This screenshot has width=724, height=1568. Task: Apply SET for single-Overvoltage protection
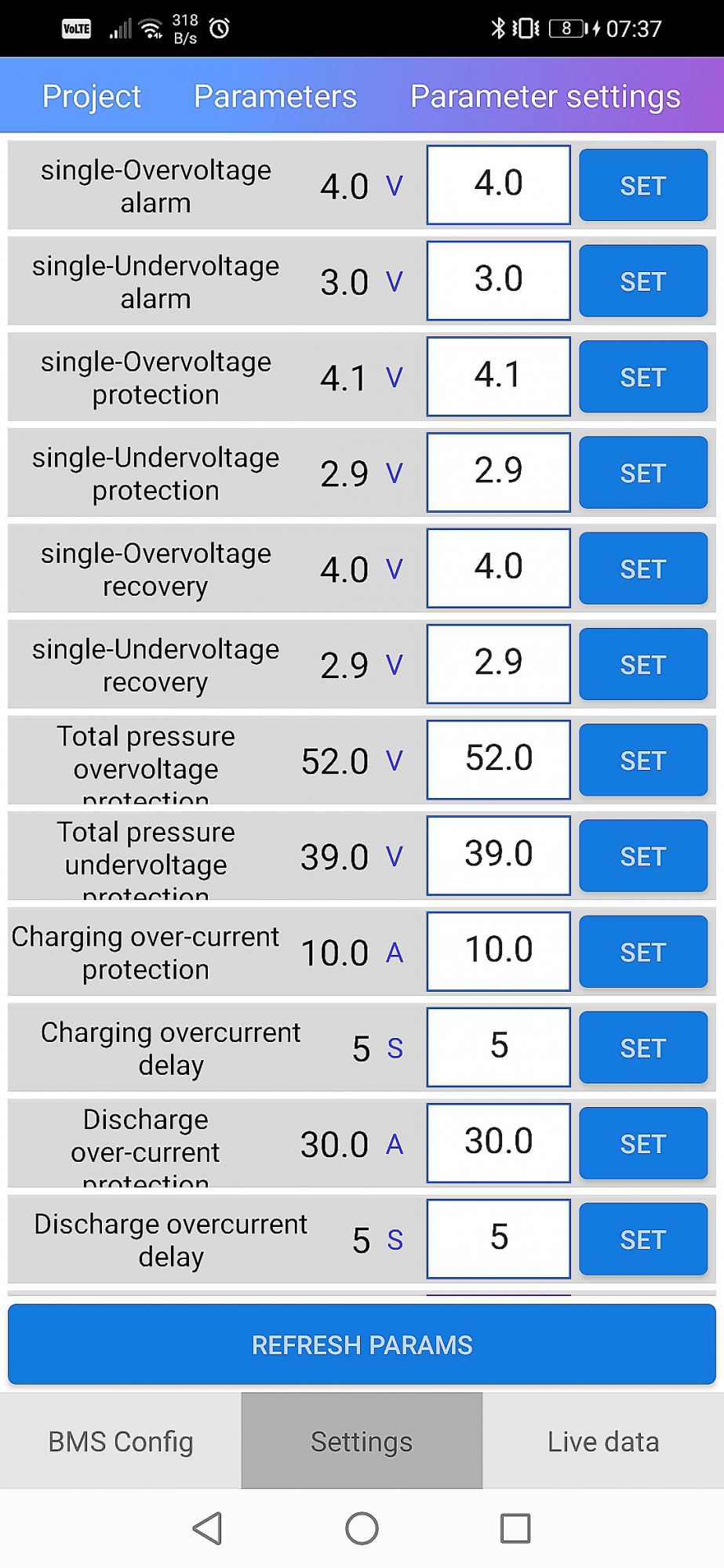[643, 376]
